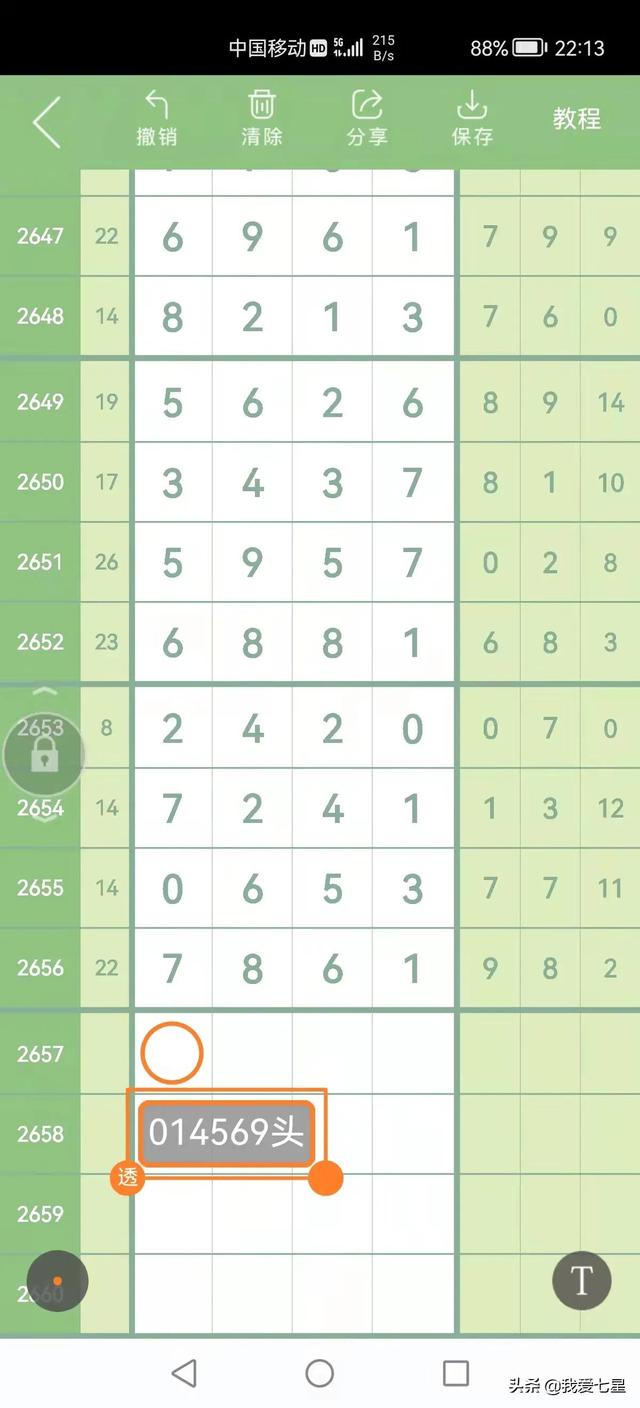Undo the last action with 撤销
The height and width of the screenshot is (1408, 640).
tap(157, 119)
